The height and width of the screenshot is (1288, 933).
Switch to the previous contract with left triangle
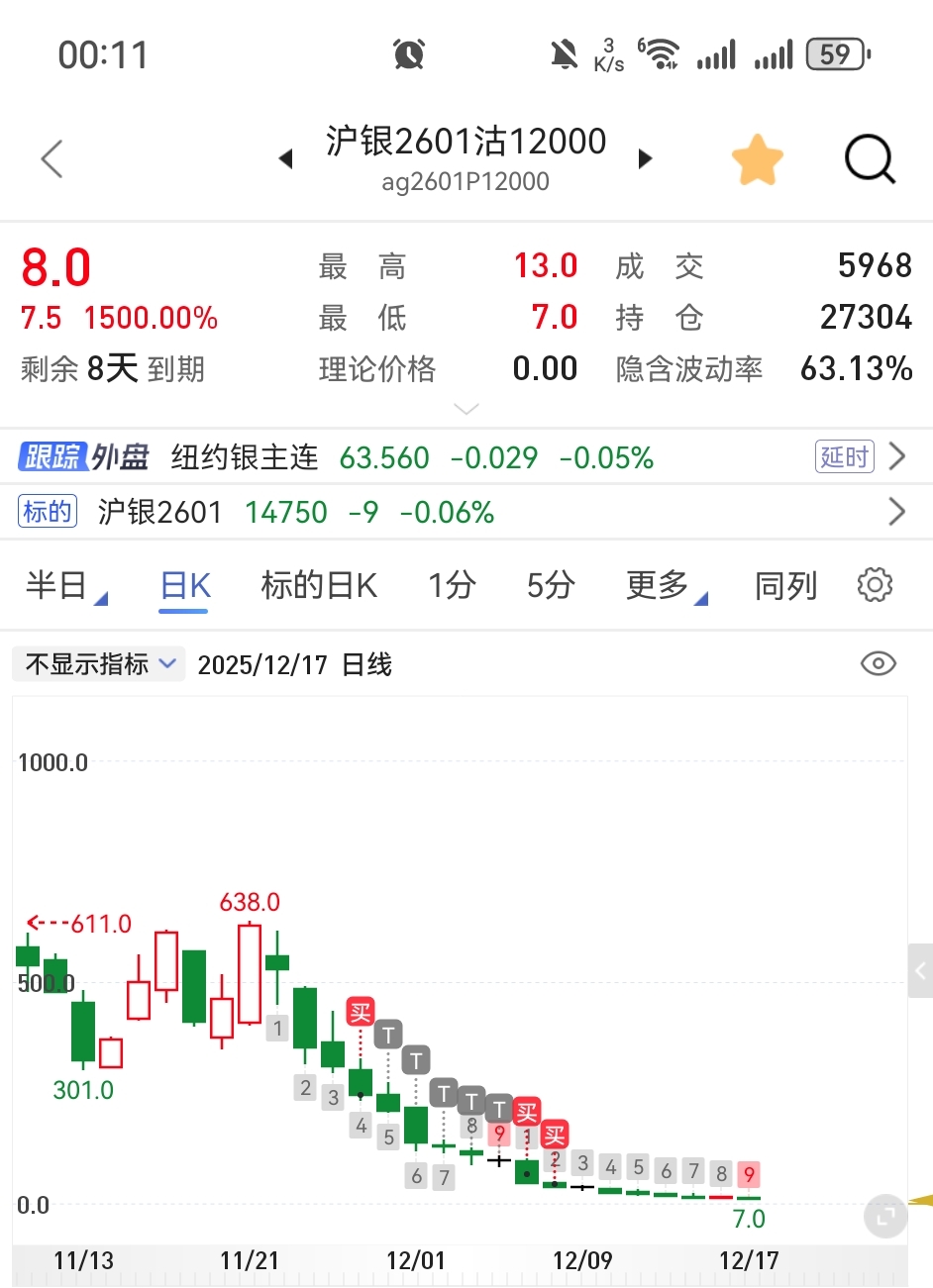tap(286, 158)
